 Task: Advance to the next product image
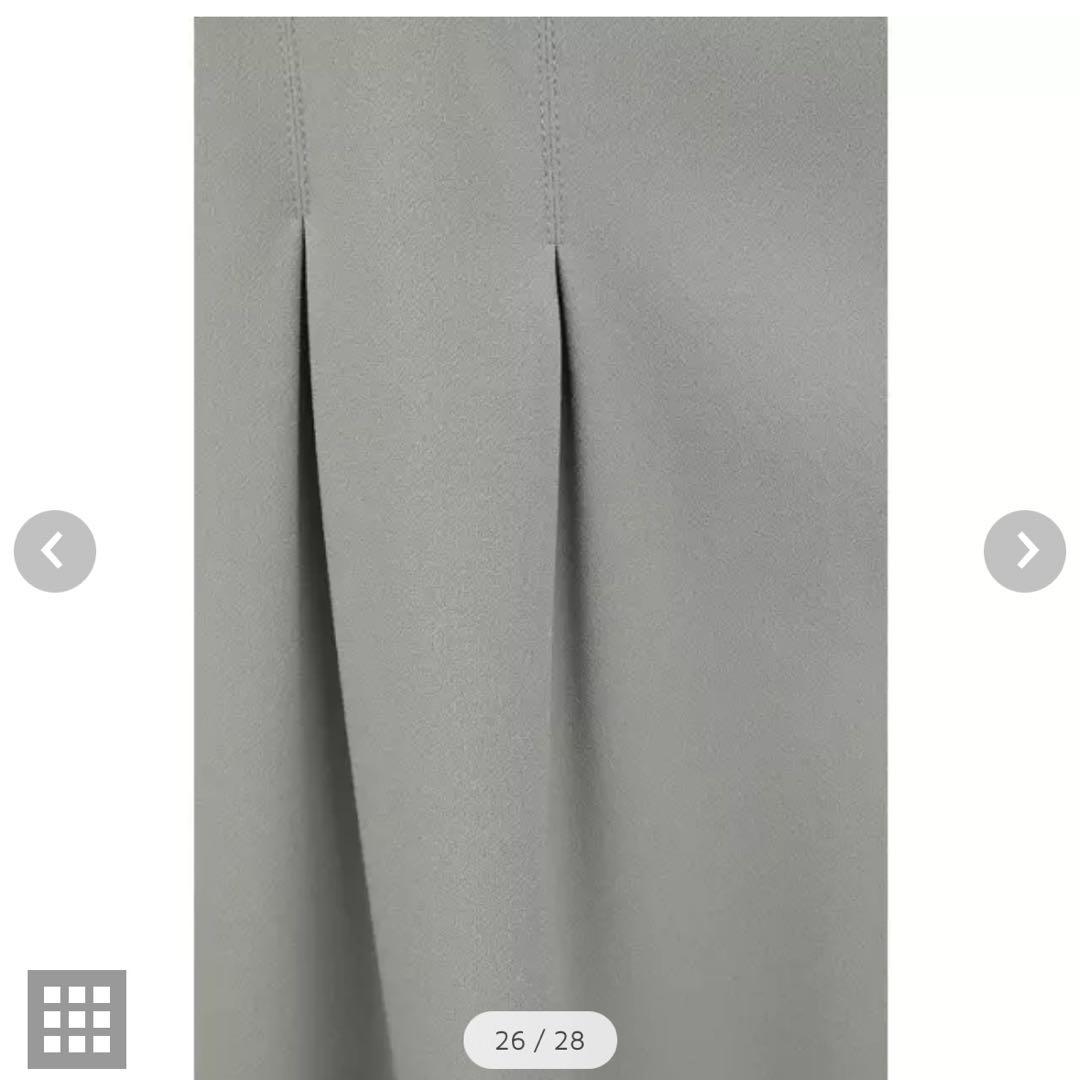tap(1024, 551)
